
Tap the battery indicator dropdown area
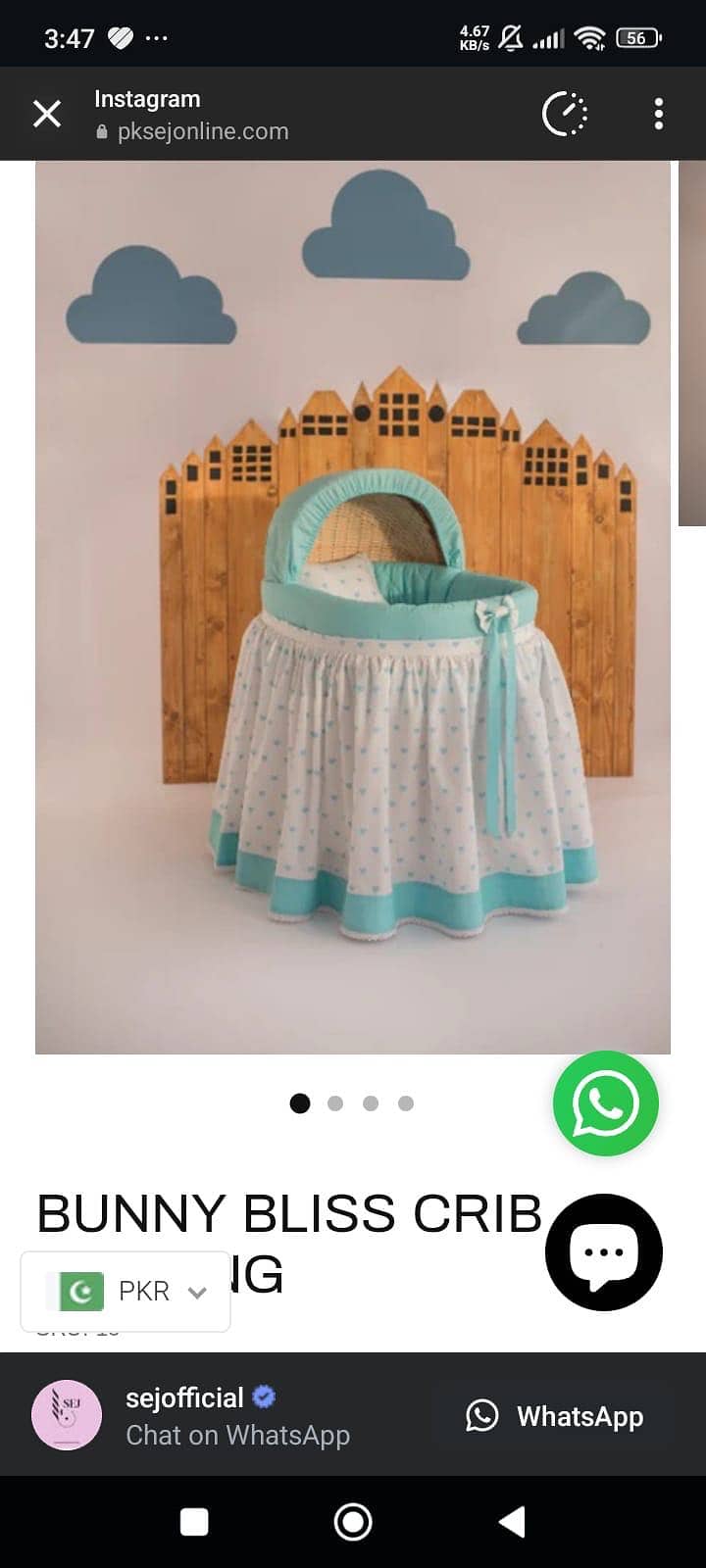(x=635, y=37)
